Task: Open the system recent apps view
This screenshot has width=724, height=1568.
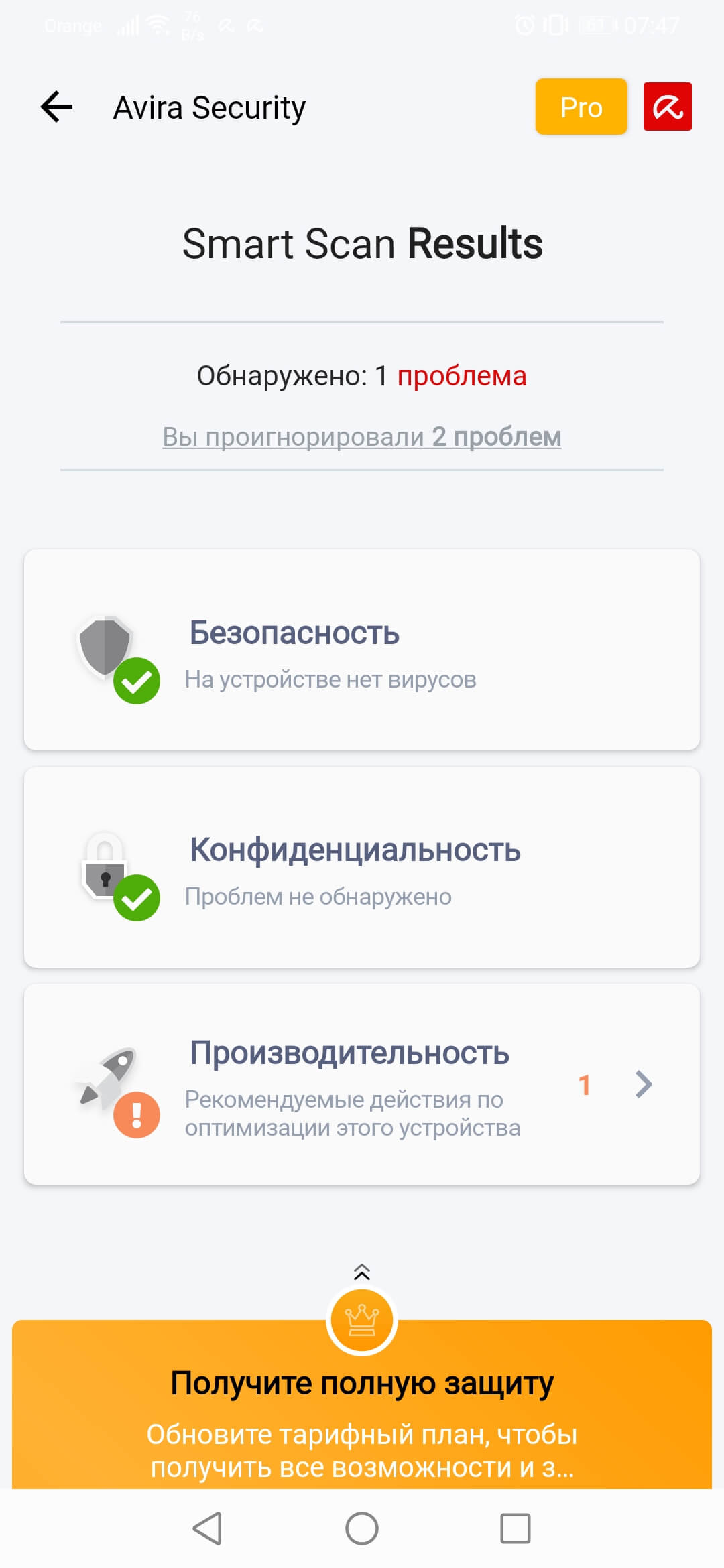Action: [x=515, y=1528]
